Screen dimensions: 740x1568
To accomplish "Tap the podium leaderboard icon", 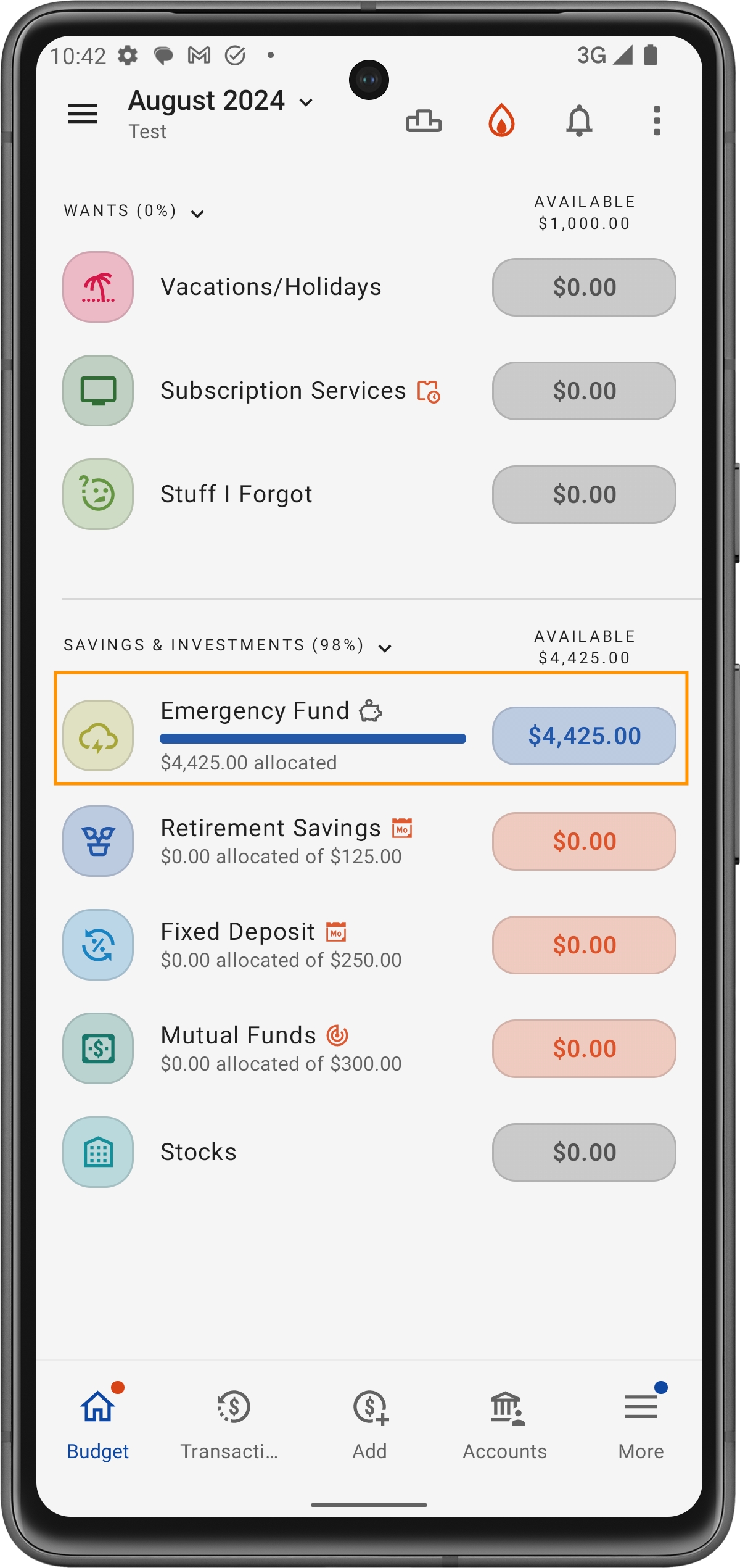I will click(424, 120).
